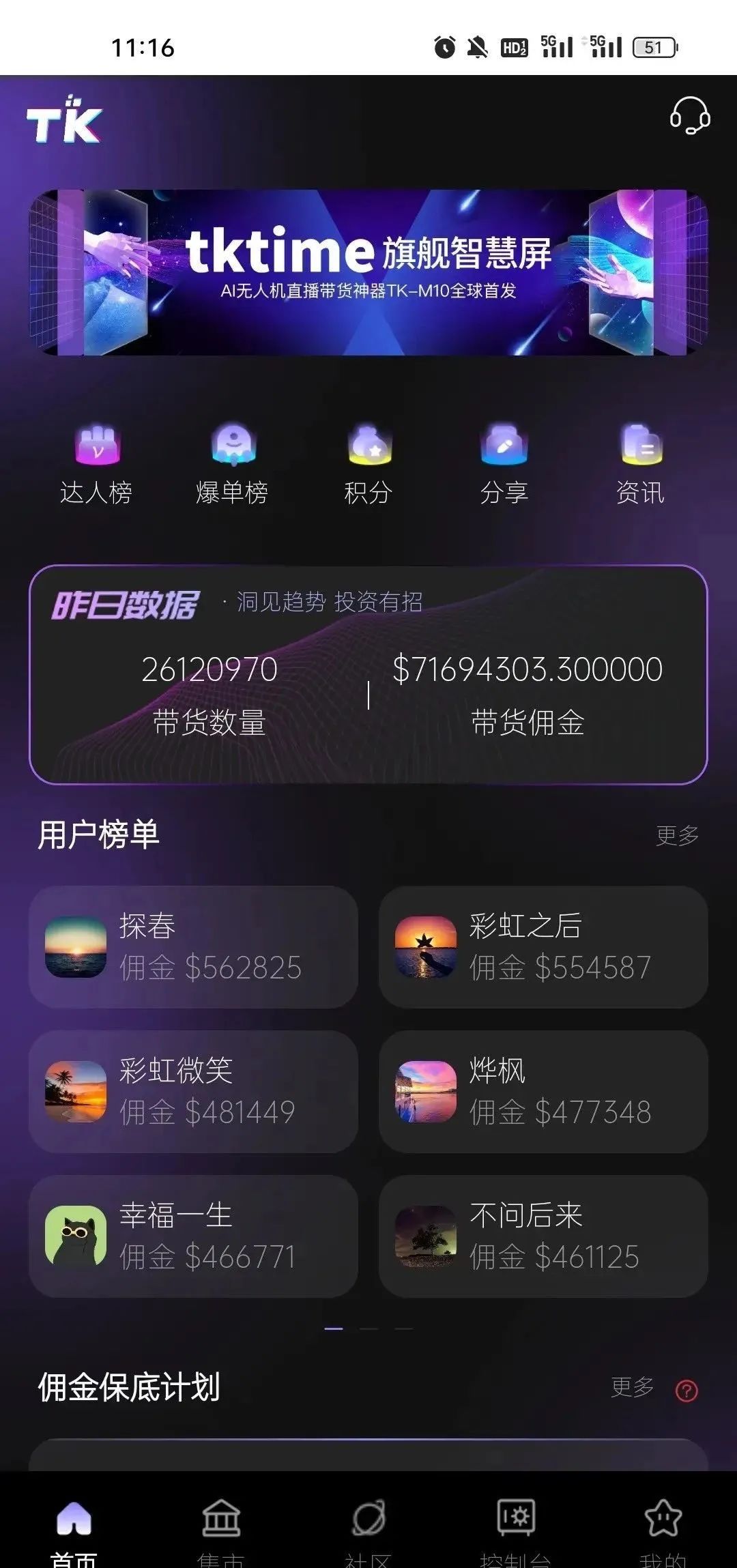Open the 昨日数据 card
This screenshot has height=1568, width=737.
coord(369,675)
